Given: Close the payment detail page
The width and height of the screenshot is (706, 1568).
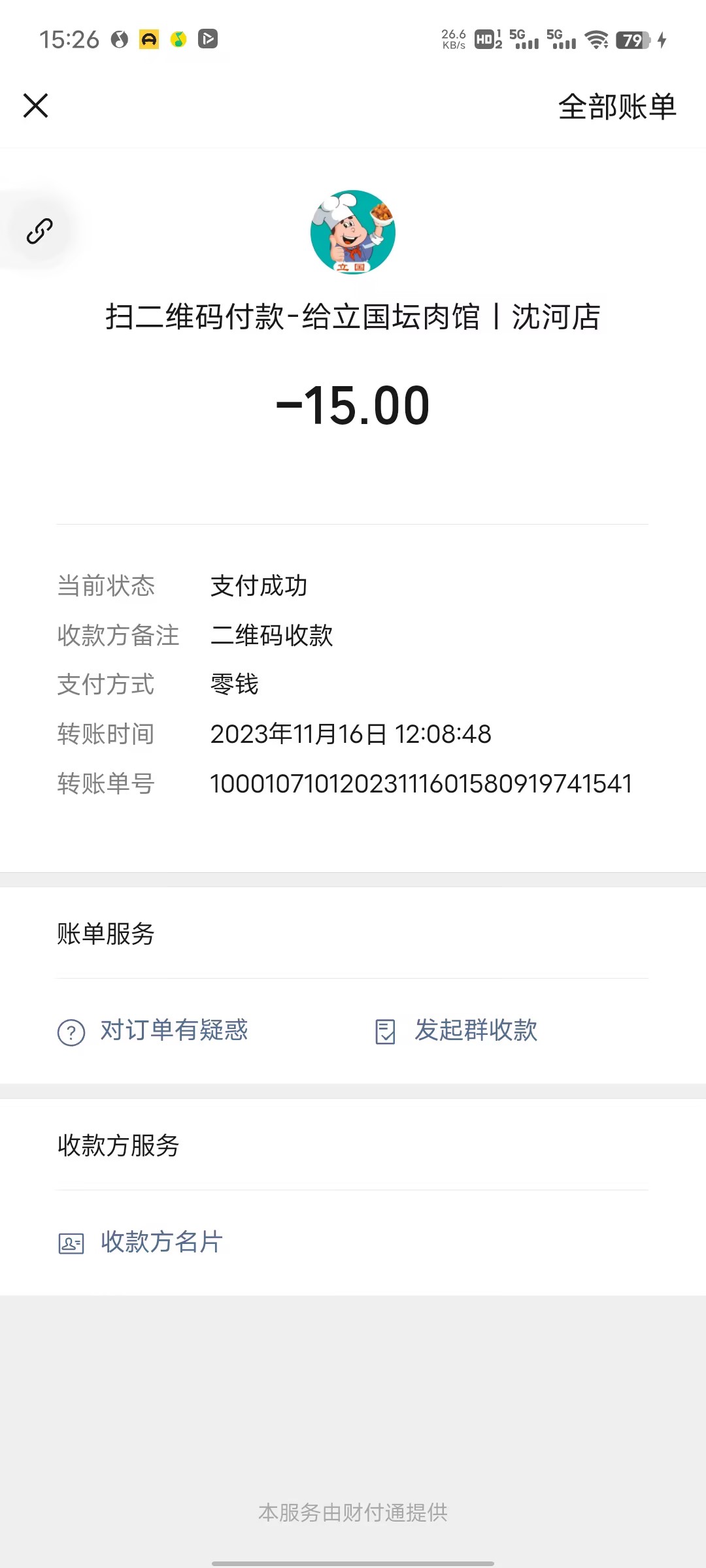Looking at the screenshot, I should coord(36,106).
